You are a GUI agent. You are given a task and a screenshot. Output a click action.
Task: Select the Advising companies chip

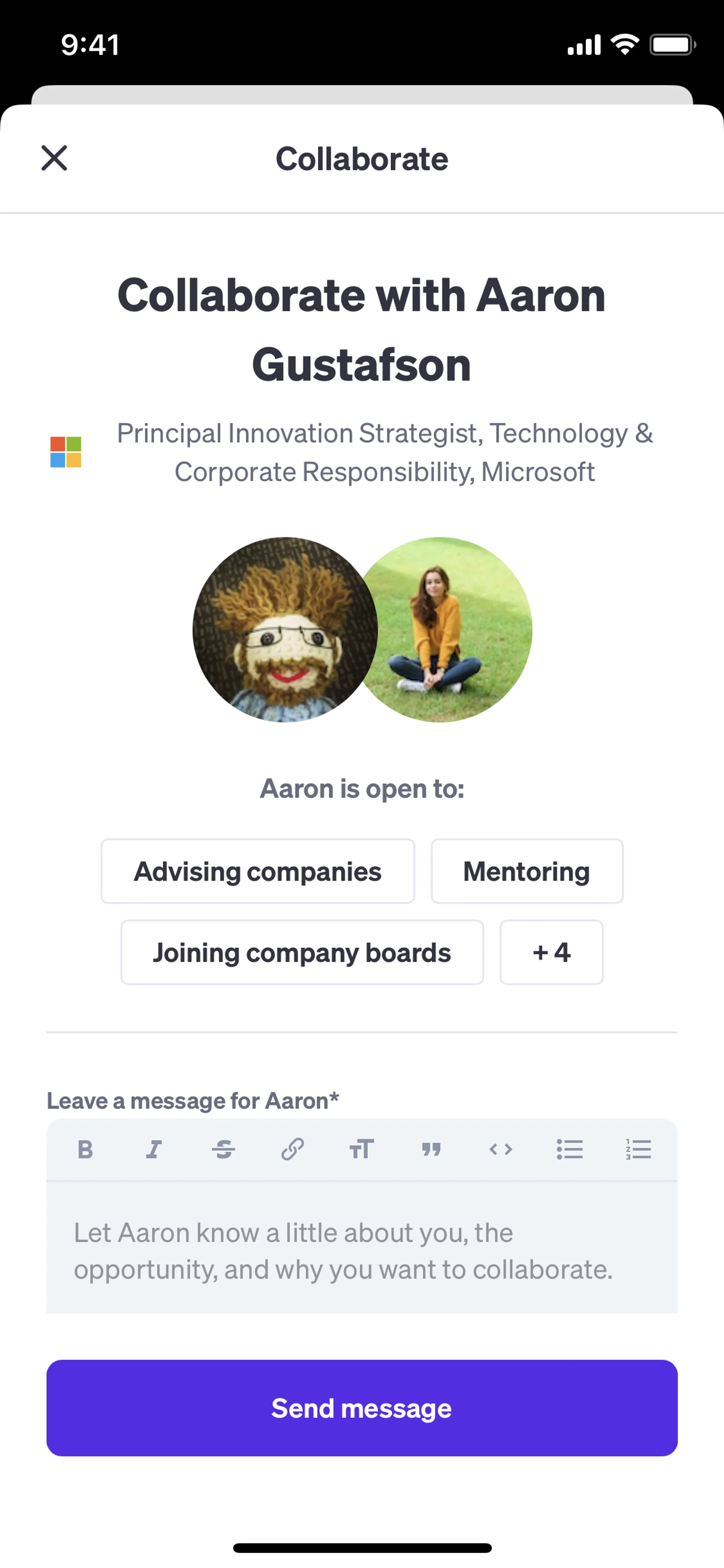[257, 871]
